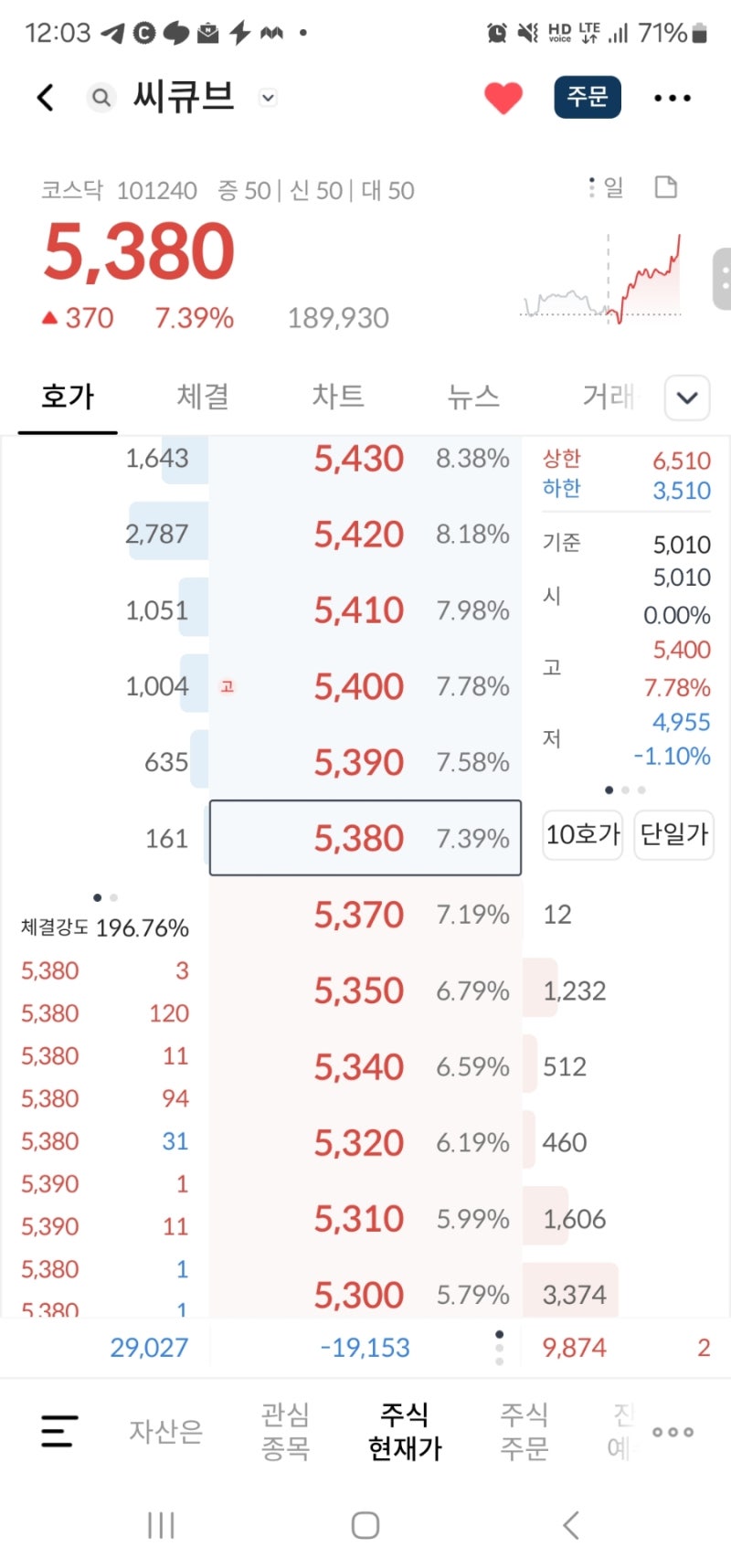
Task: Open the hamburger menu at bottom left
Action: [x=57, y=1430]
